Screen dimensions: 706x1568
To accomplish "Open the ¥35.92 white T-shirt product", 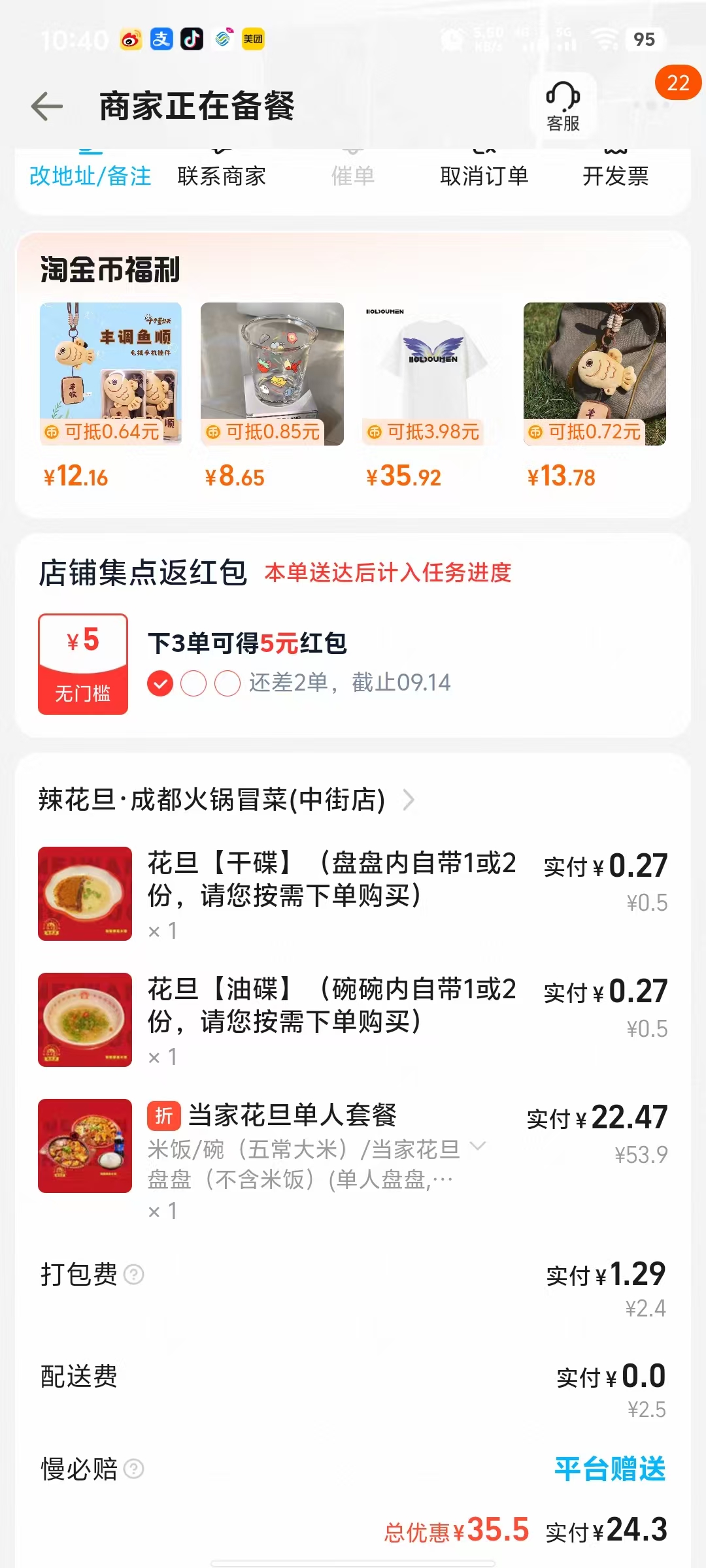I will (433, 374).
